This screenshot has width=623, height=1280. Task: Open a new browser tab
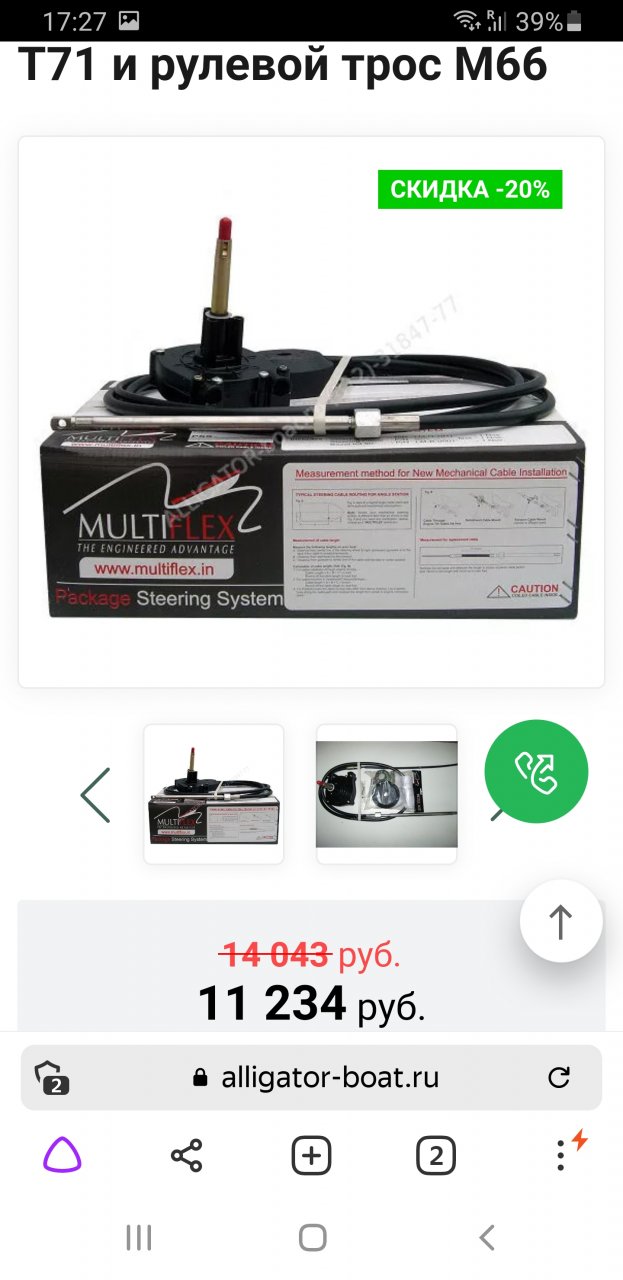pos(311,1156)
